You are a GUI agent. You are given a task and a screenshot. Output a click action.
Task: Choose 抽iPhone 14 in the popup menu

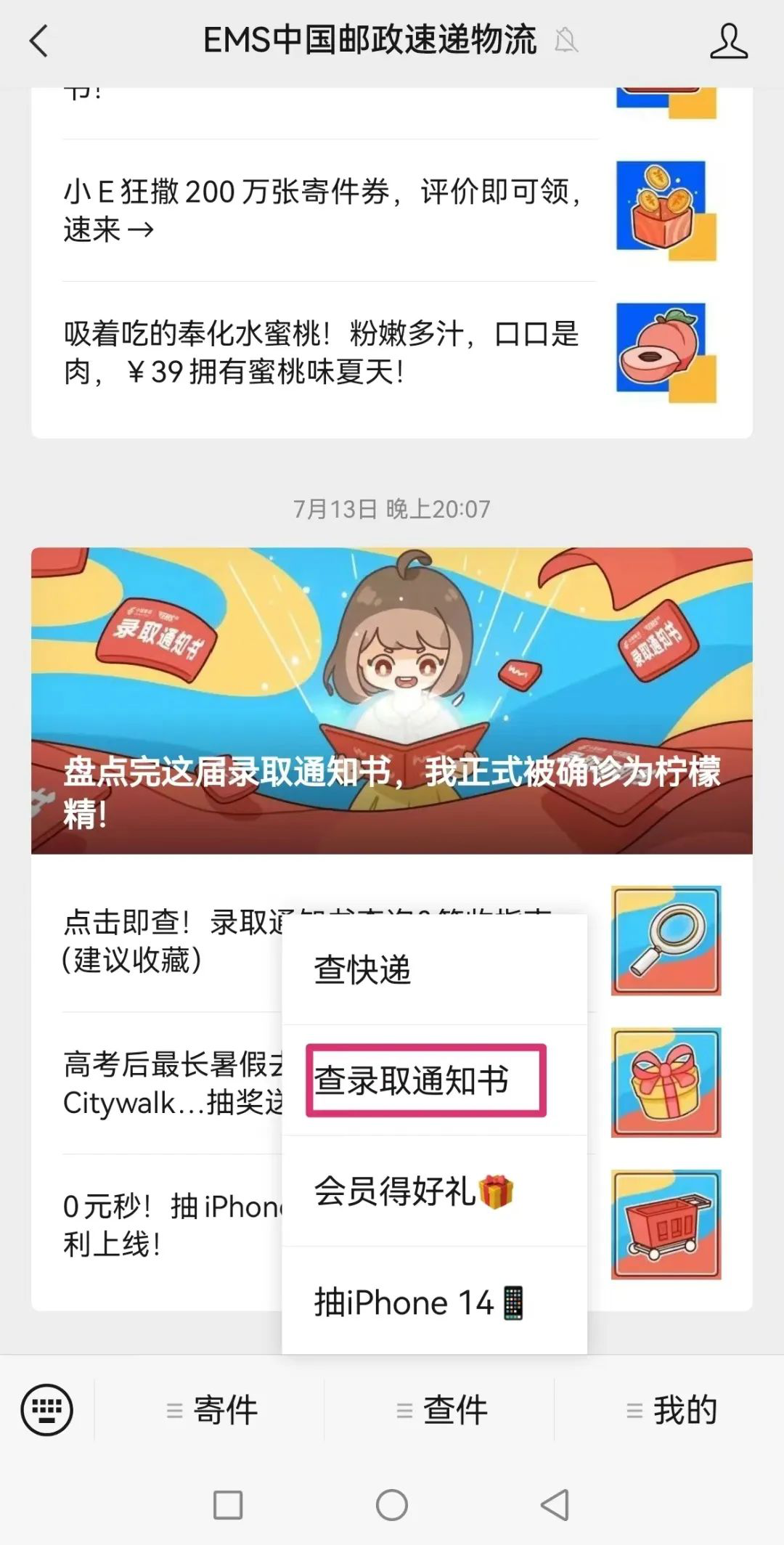click(x=434, y=1302)
